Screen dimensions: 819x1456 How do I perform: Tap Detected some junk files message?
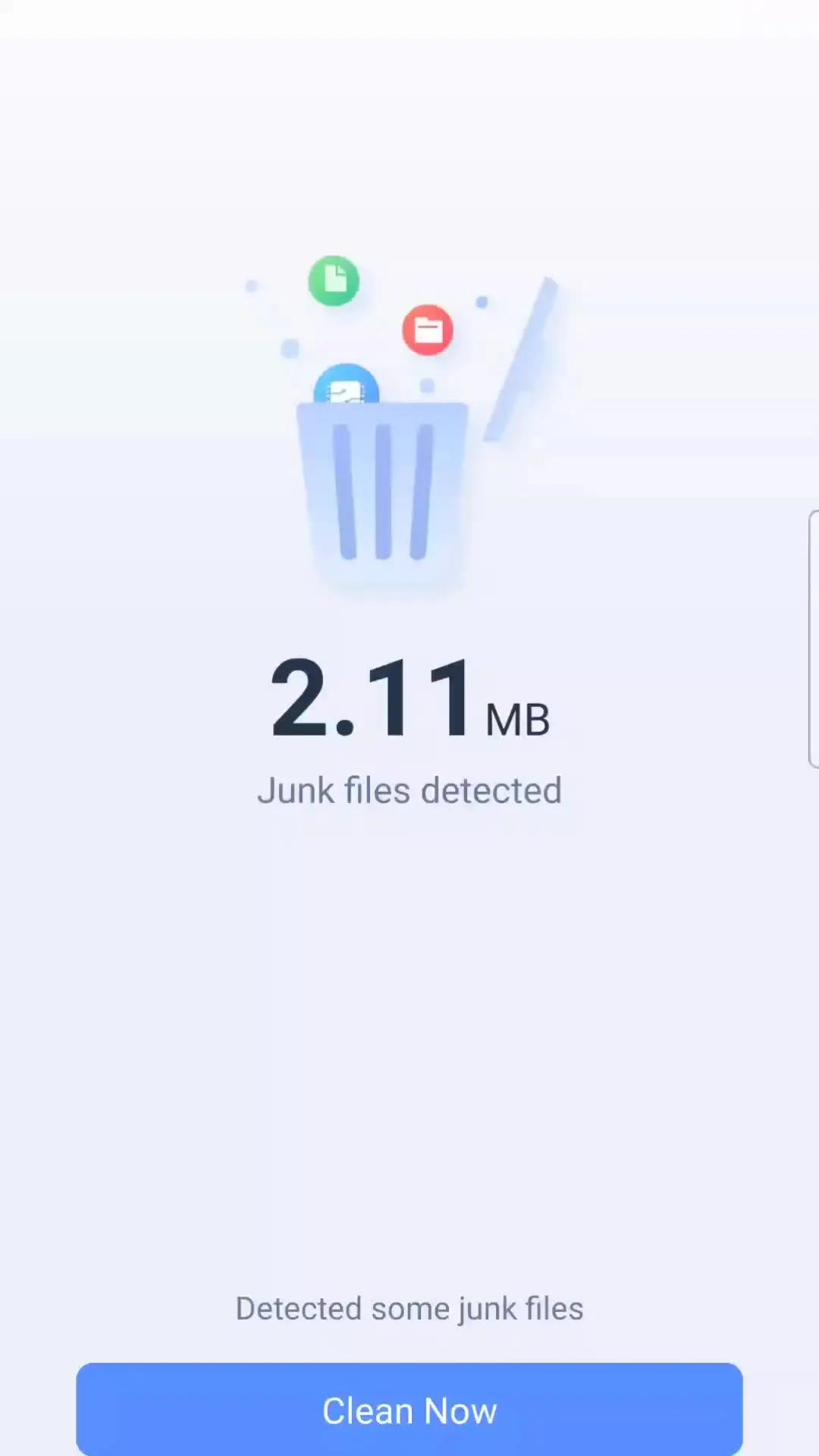point(409,1307)
